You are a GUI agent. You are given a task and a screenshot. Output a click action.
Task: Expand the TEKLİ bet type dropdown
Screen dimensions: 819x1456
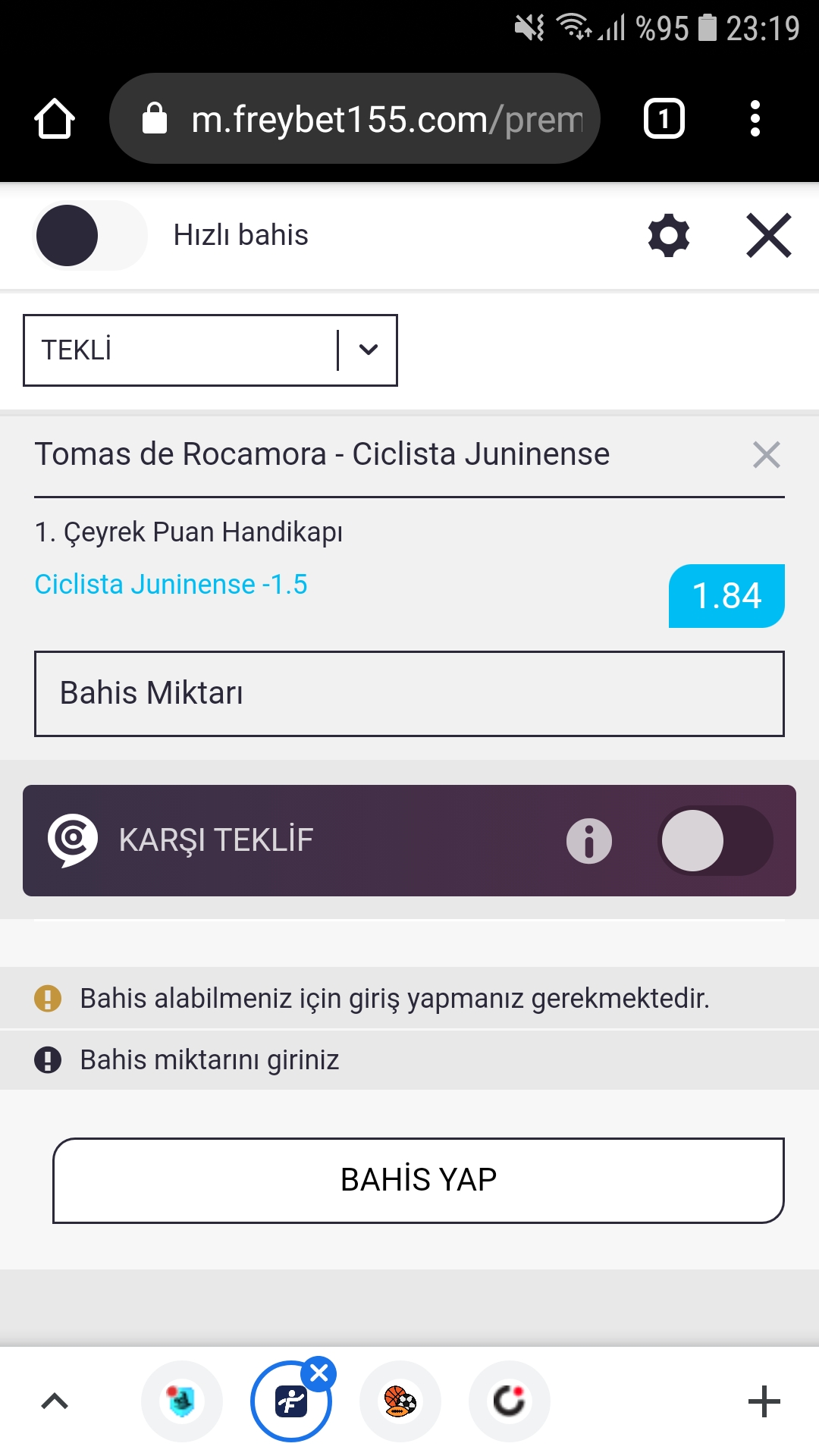(x=210, y=350)
